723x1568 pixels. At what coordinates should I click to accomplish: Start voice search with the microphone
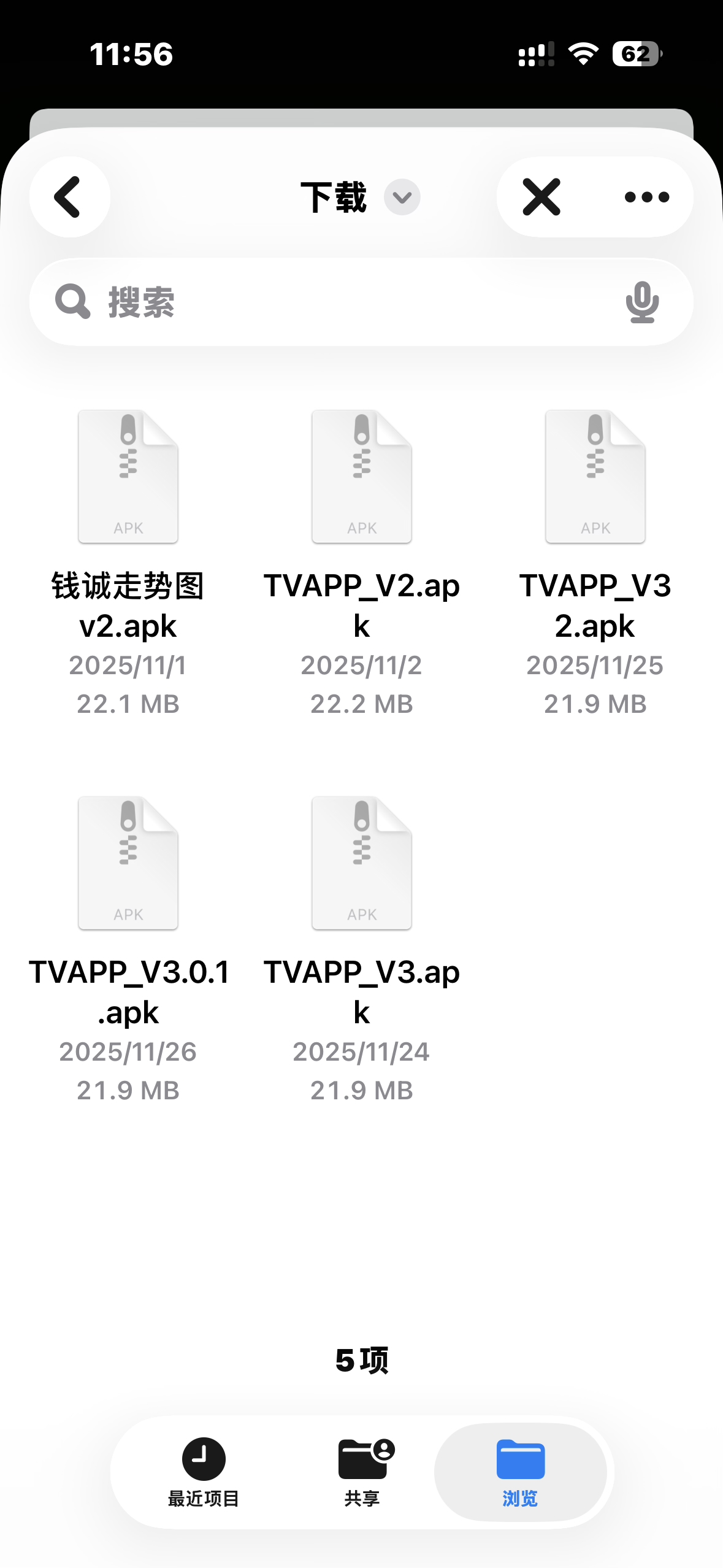[x=641, y=302]
